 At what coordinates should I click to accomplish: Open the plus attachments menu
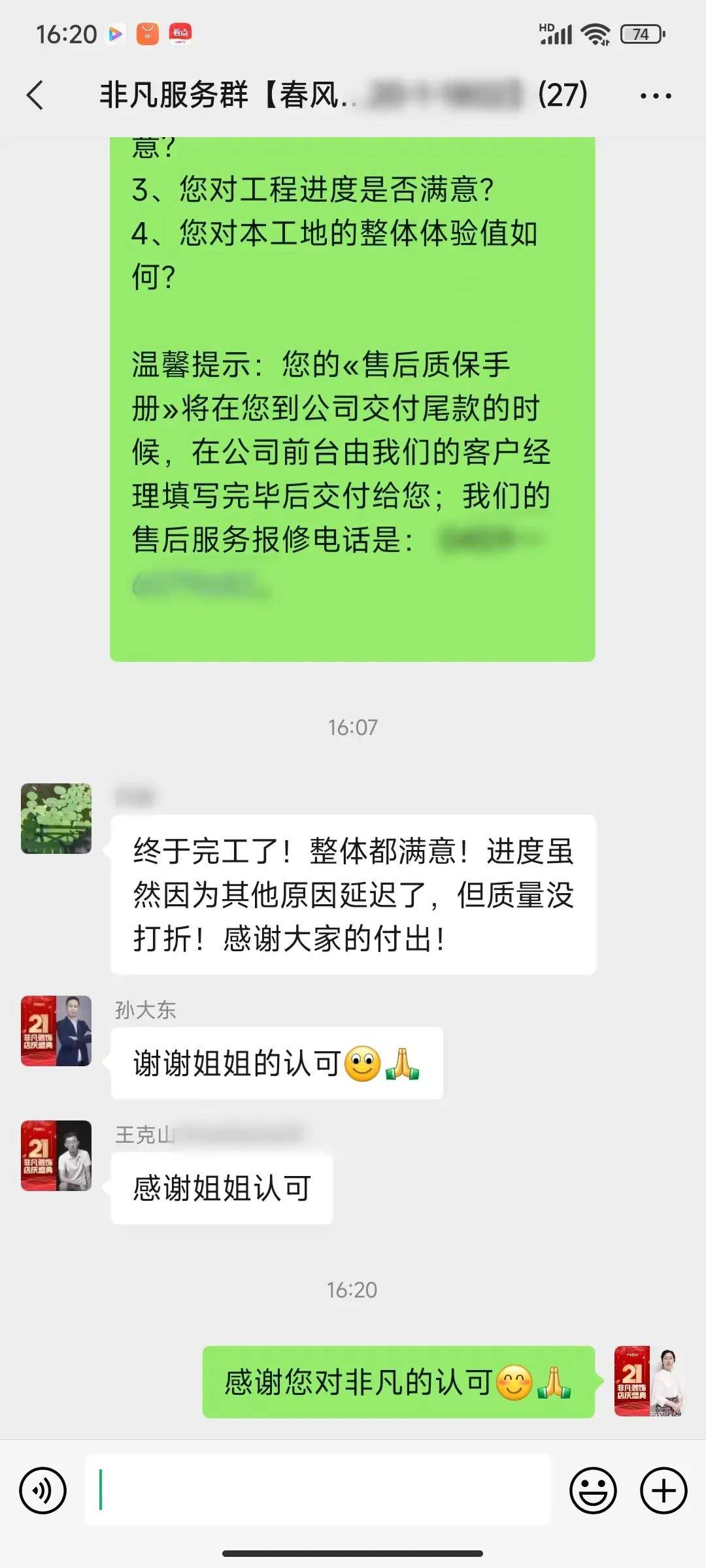(663, 1490)
